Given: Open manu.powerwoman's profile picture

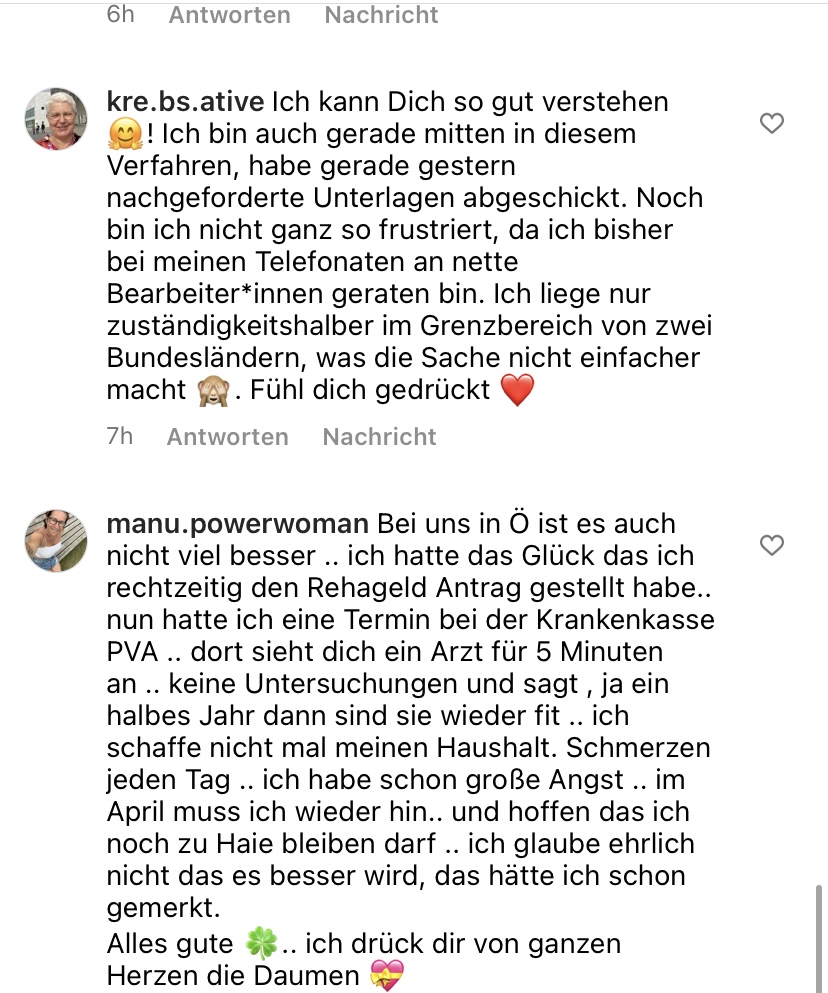Looking at the screenshot, I should click(x=55, y=540).
